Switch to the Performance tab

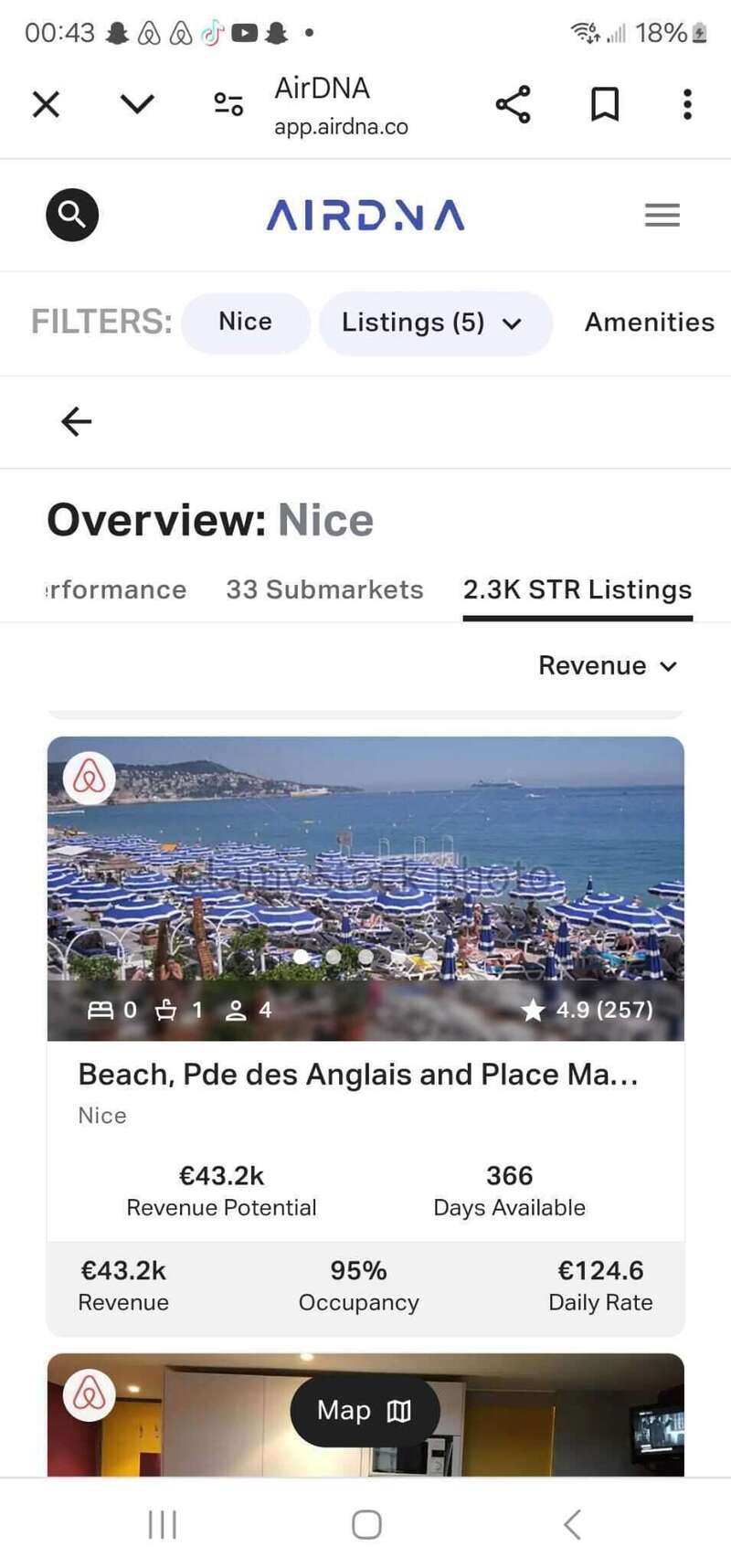(116, 590)
